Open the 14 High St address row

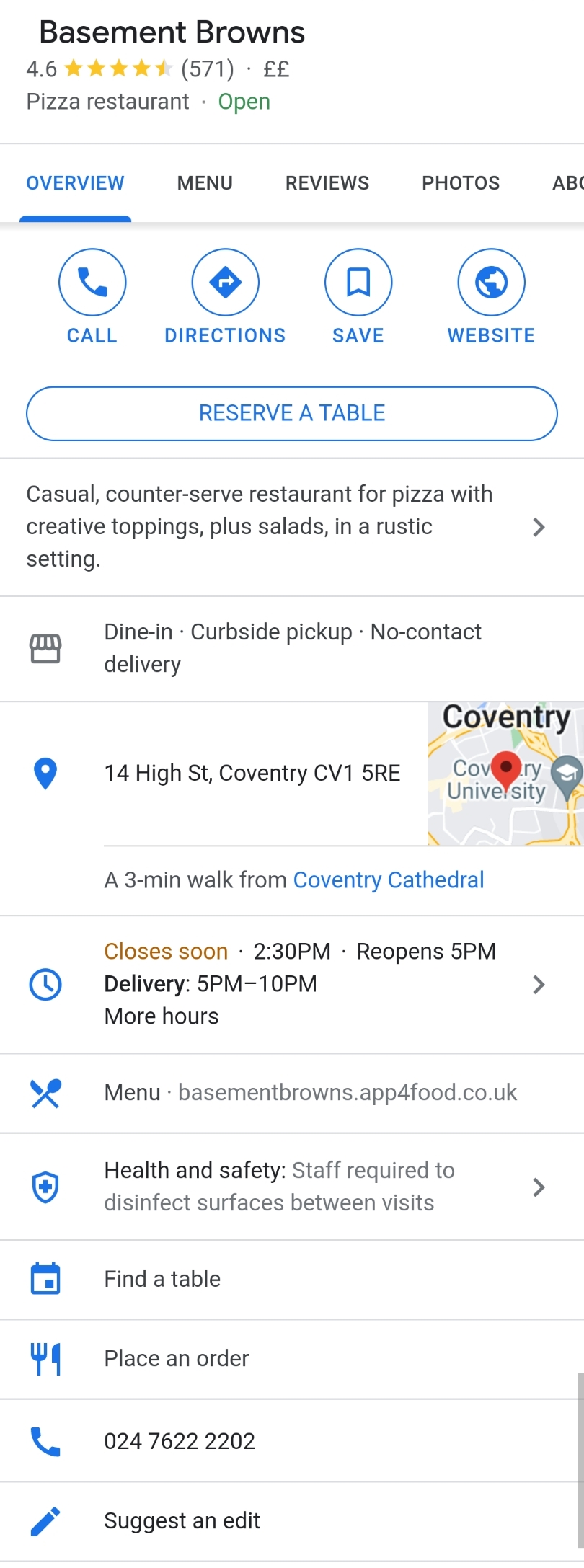(252, 773)
